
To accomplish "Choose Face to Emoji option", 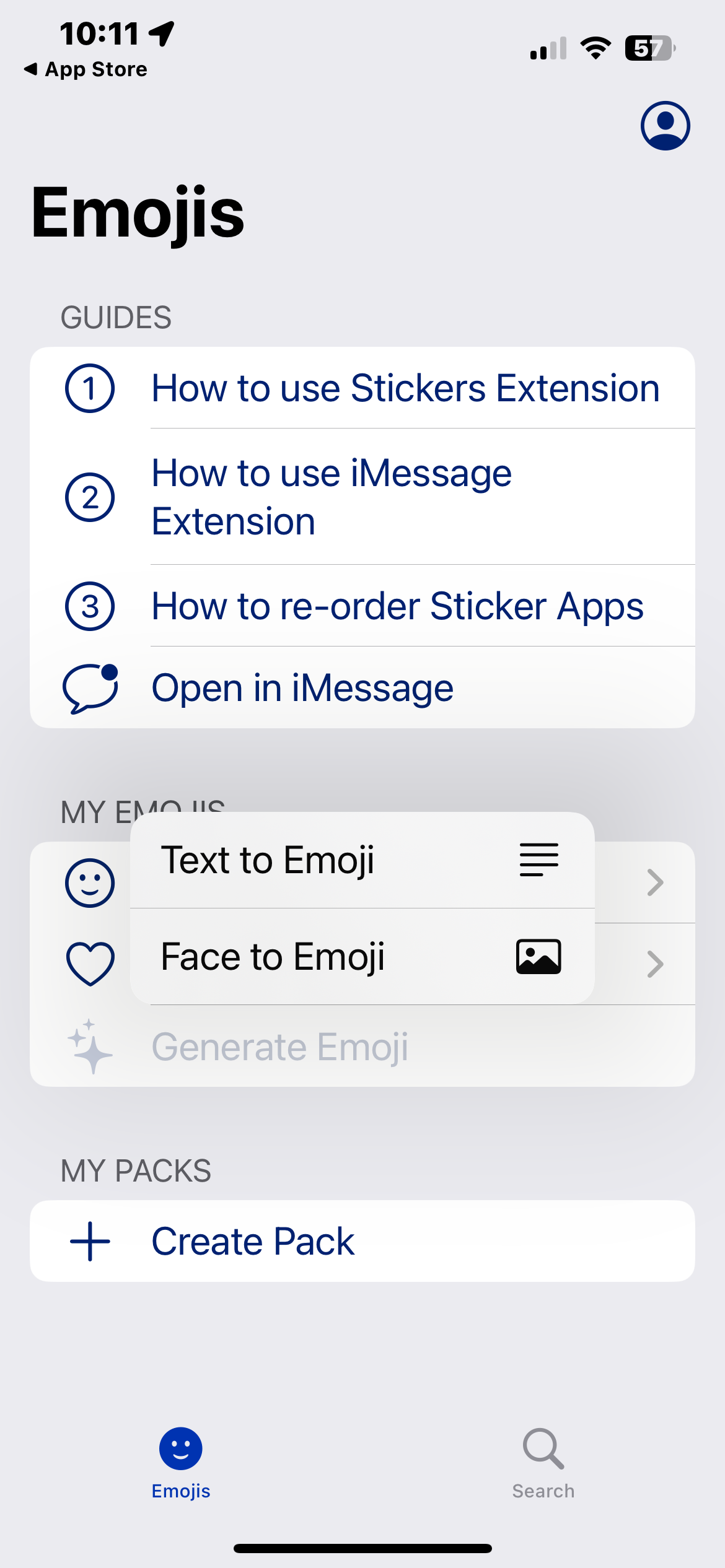I will click(x=362, y=957).
